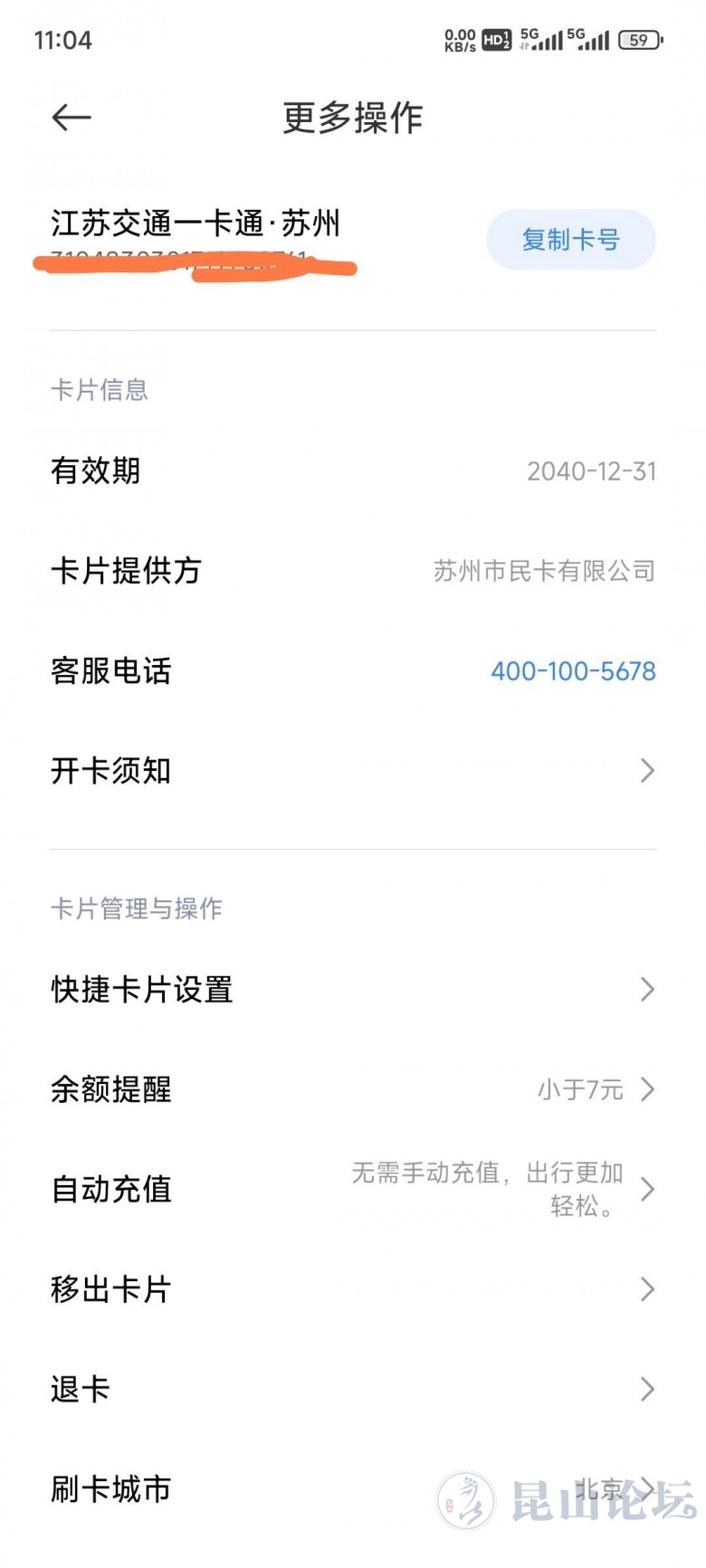
Task: Select 移出卡片 option
Action: (x=353, y=1289)
